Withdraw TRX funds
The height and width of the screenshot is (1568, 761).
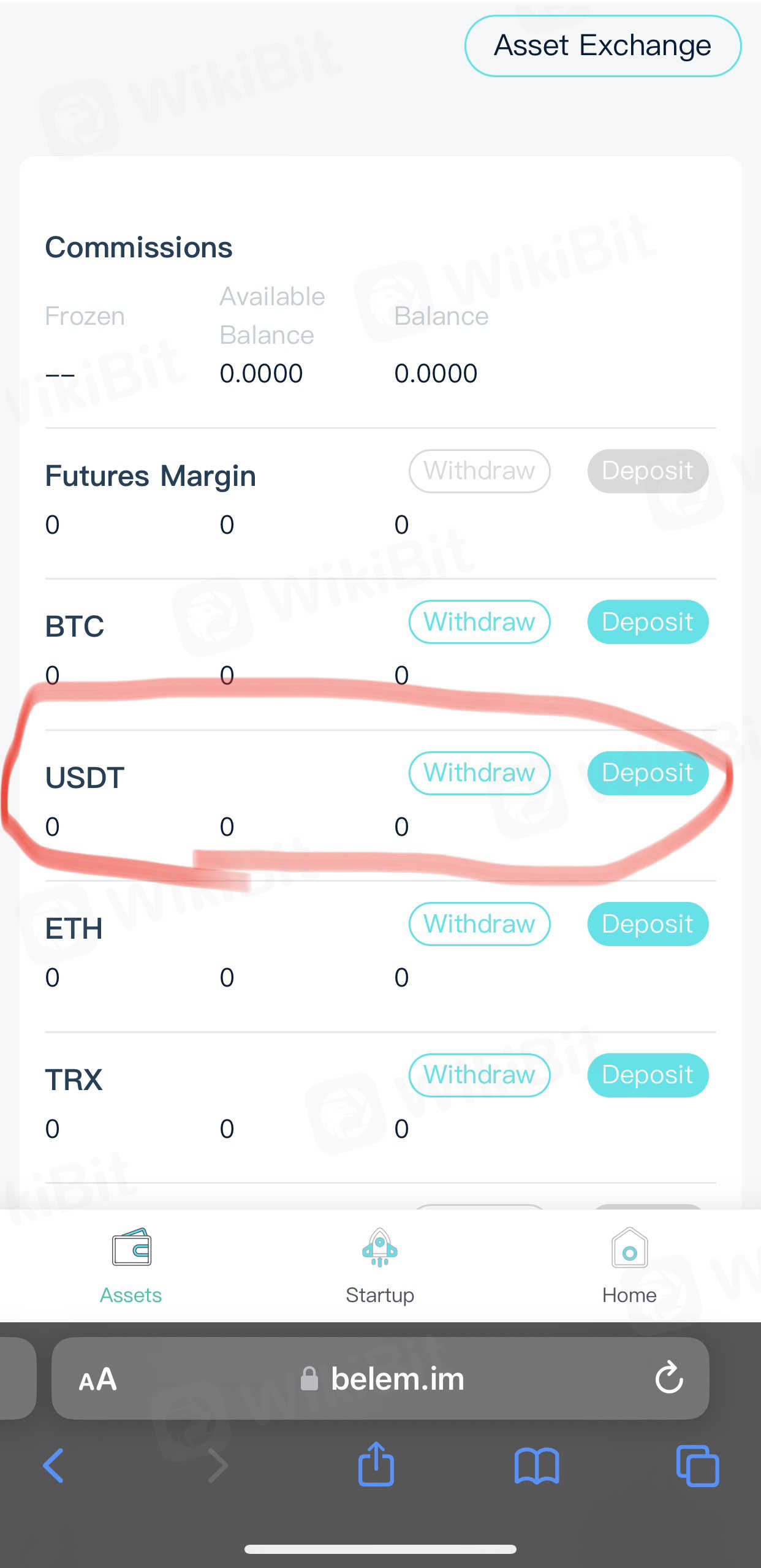point(479,1075)
